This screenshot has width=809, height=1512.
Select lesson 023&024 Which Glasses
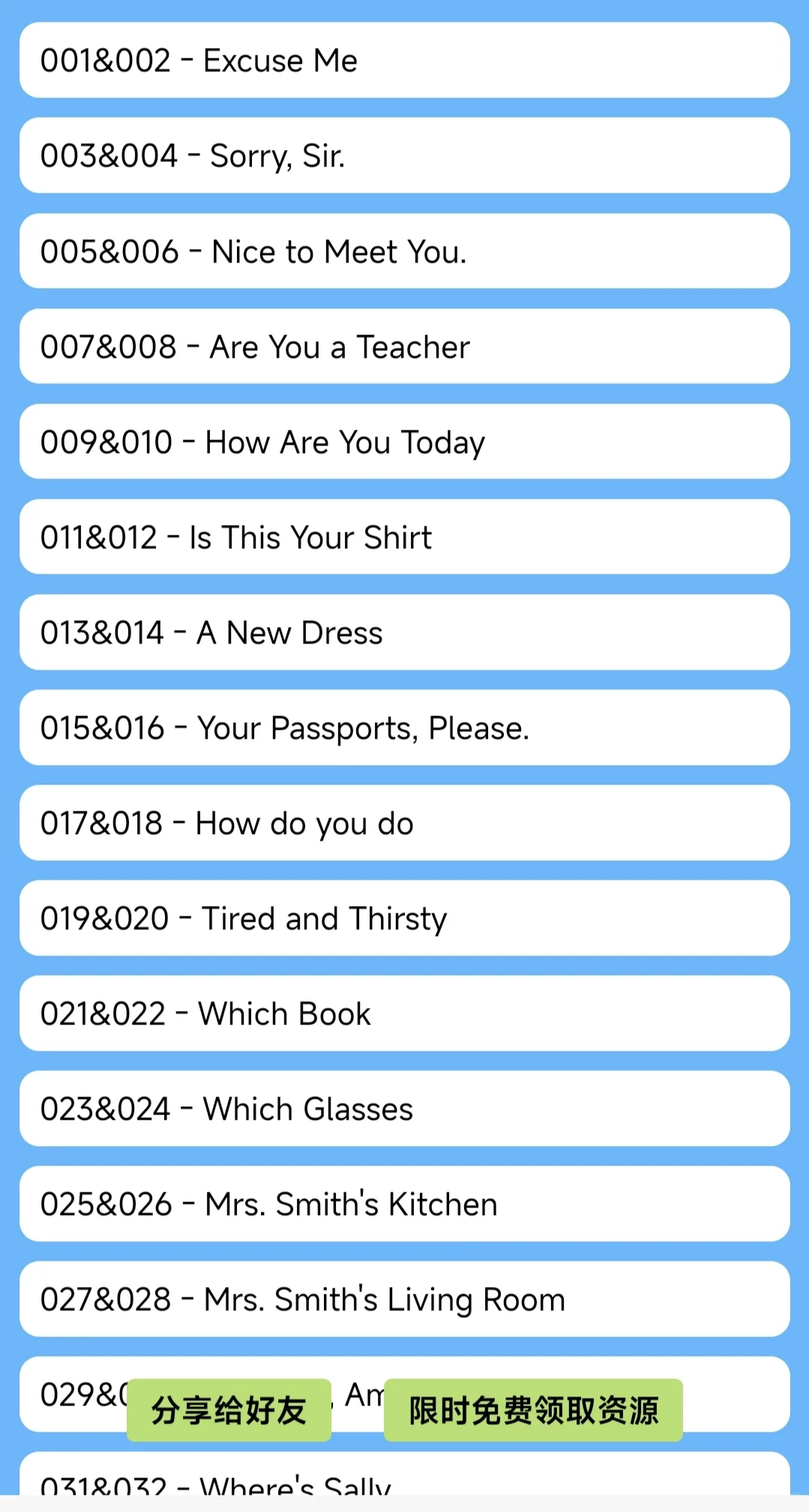click(404, 1108)
